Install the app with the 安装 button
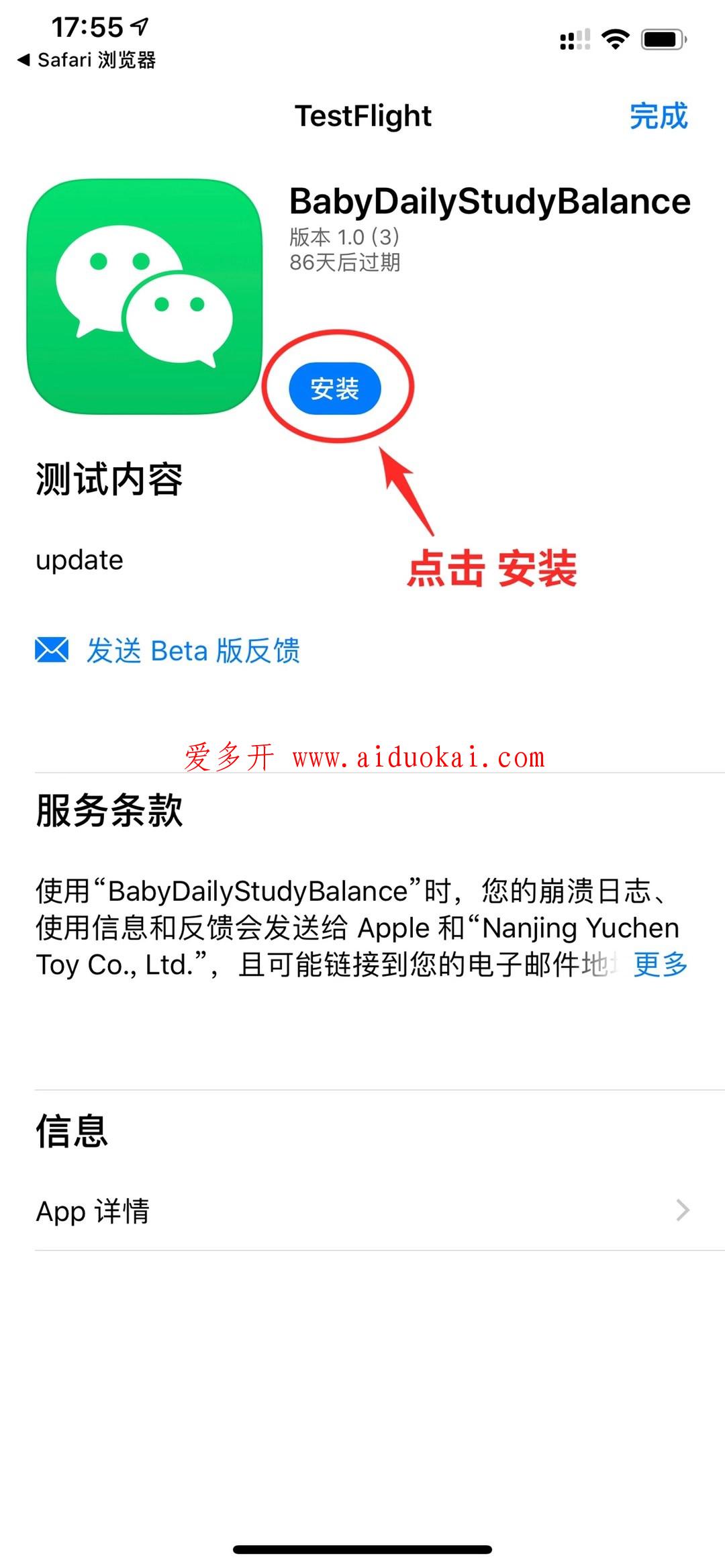The image size is (725, 1568). click(335, 389)
